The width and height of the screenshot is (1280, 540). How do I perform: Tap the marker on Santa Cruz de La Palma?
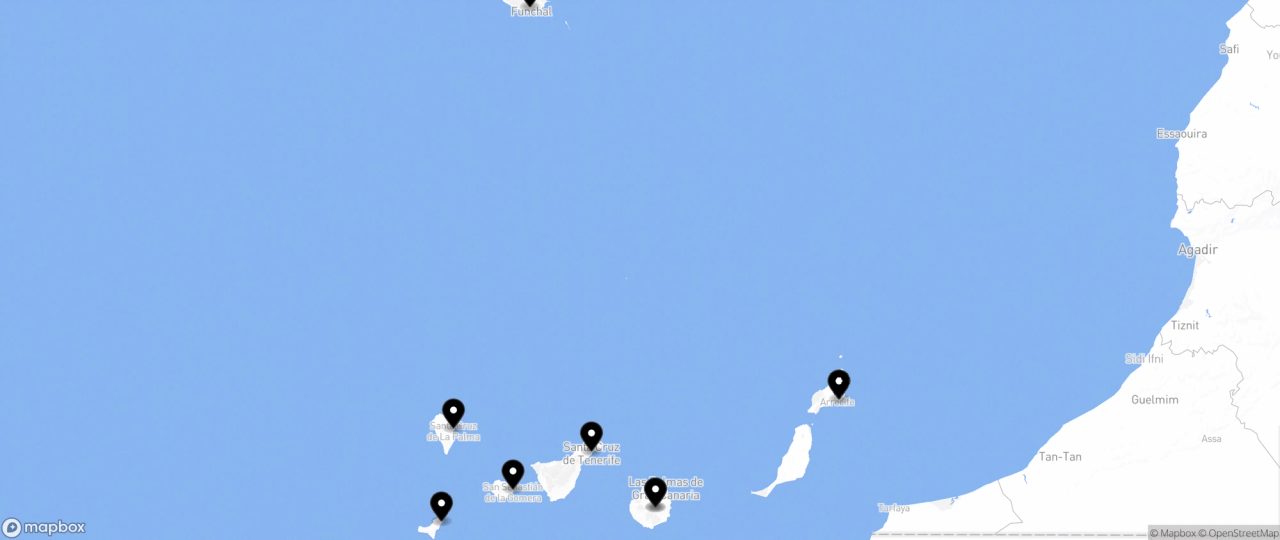point(453,412)
